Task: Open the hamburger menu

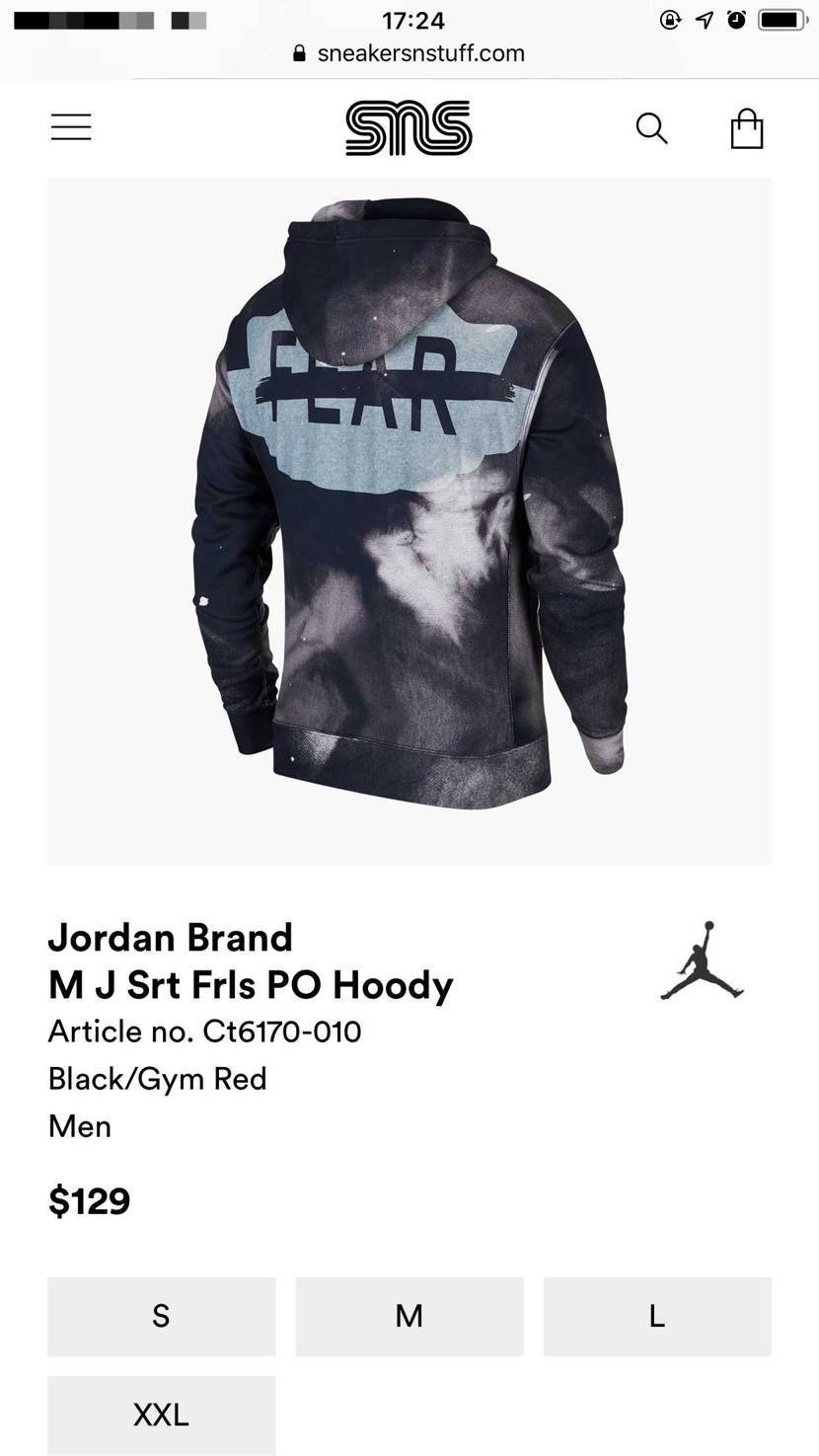Action: click(71, 127)
